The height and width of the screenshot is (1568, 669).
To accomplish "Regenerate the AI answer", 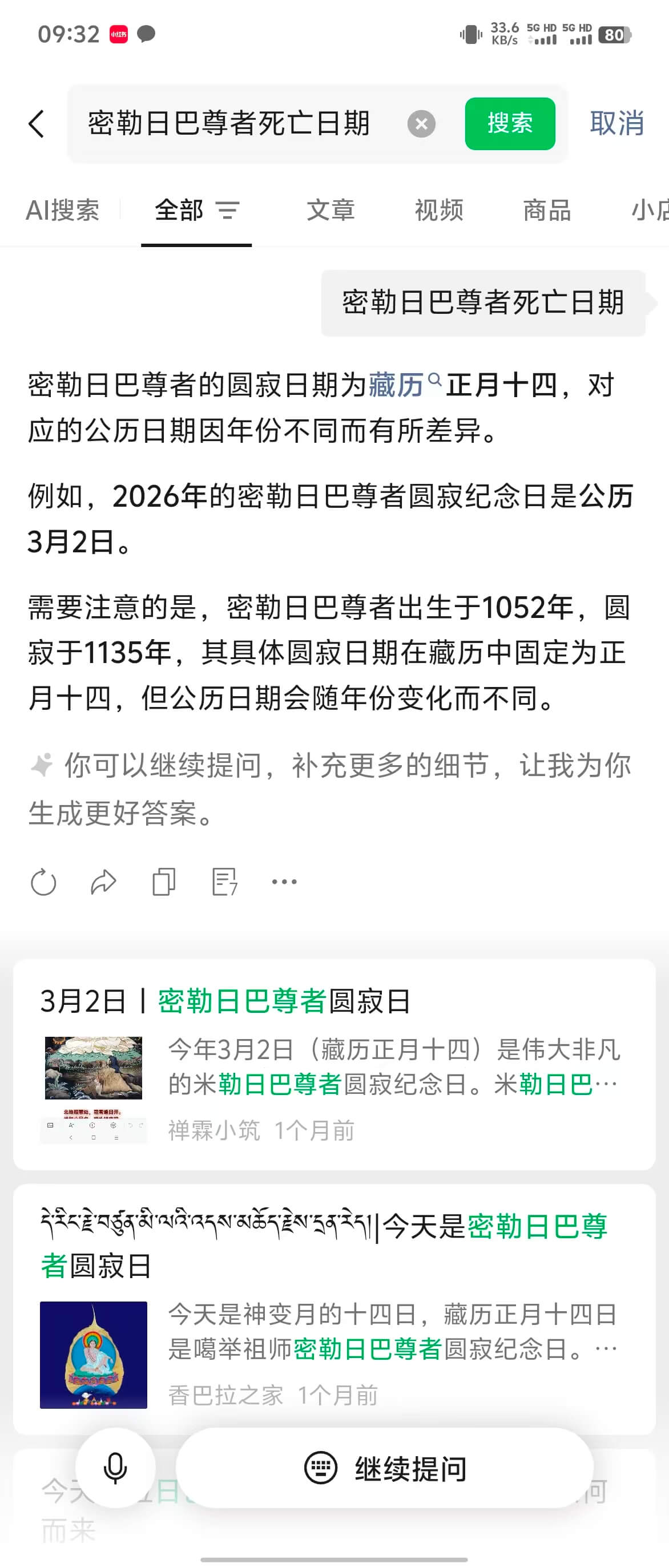I will [x=43, y=882].
